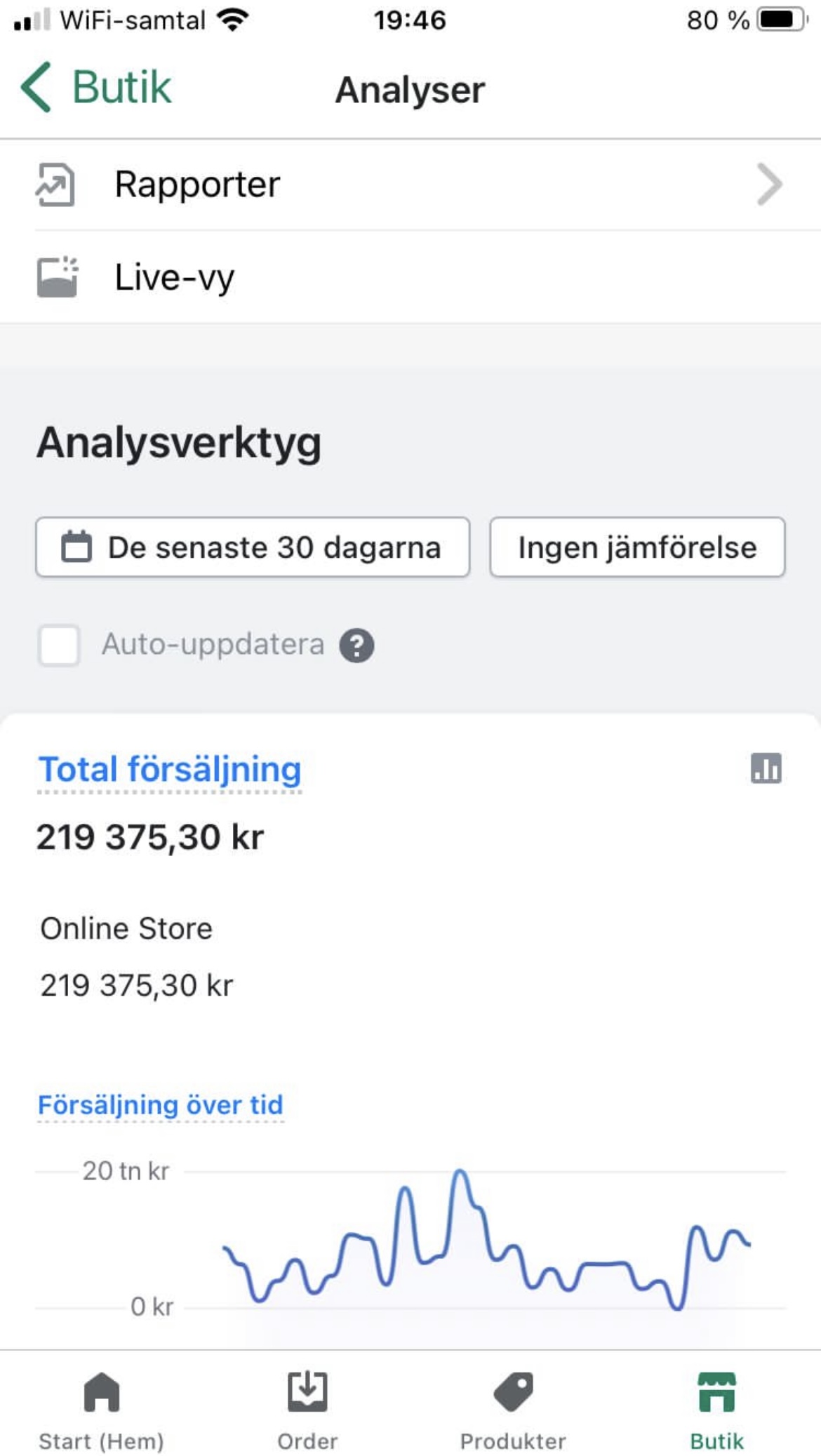Image resolution: width=821 pixels, height=1456 pixels.
Task: Enable the Auto-uppdatera checkbox
Action: click(x=60, y=645)
